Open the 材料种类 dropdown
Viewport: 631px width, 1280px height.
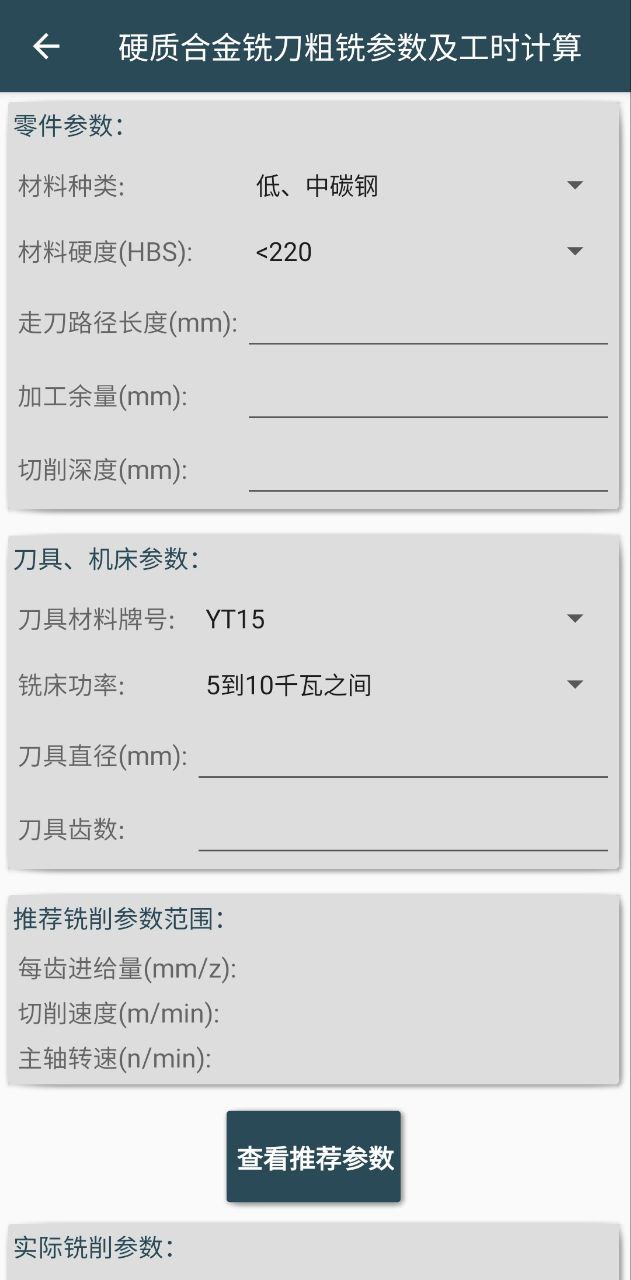point(428,185)
